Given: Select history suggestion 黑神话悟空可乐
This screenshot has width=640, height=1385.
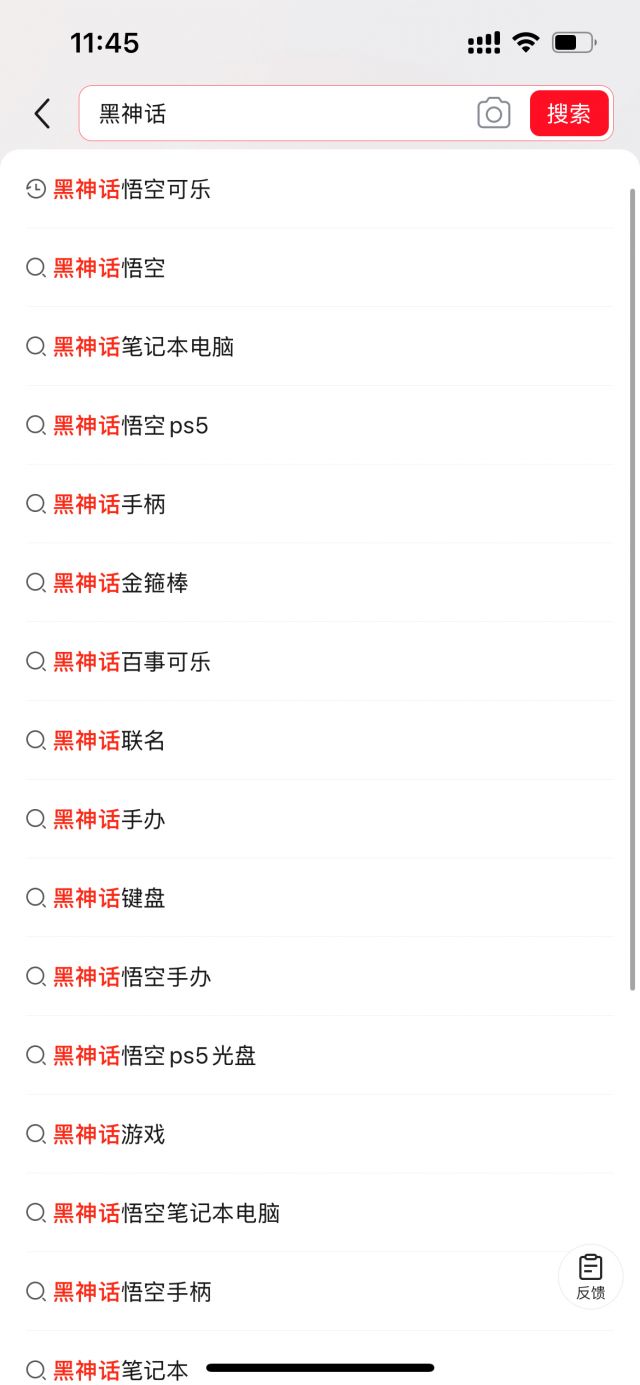Looking at the screenshot, I should (x=132, y=189).
